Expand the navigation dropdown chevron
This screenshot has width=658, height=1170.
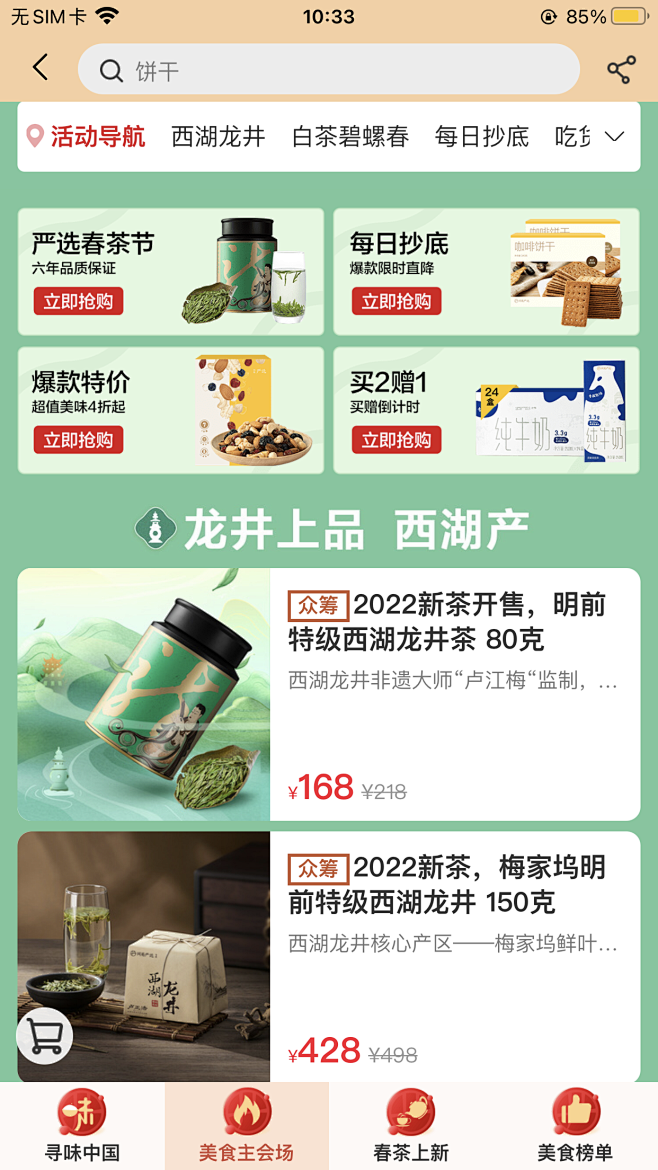point(615,137)
